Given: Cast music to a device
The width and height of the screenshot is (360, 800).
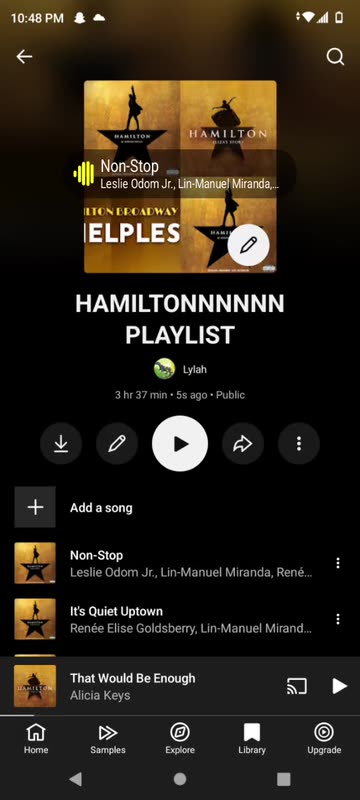Looking at the screenshot, I should point(297,686).
